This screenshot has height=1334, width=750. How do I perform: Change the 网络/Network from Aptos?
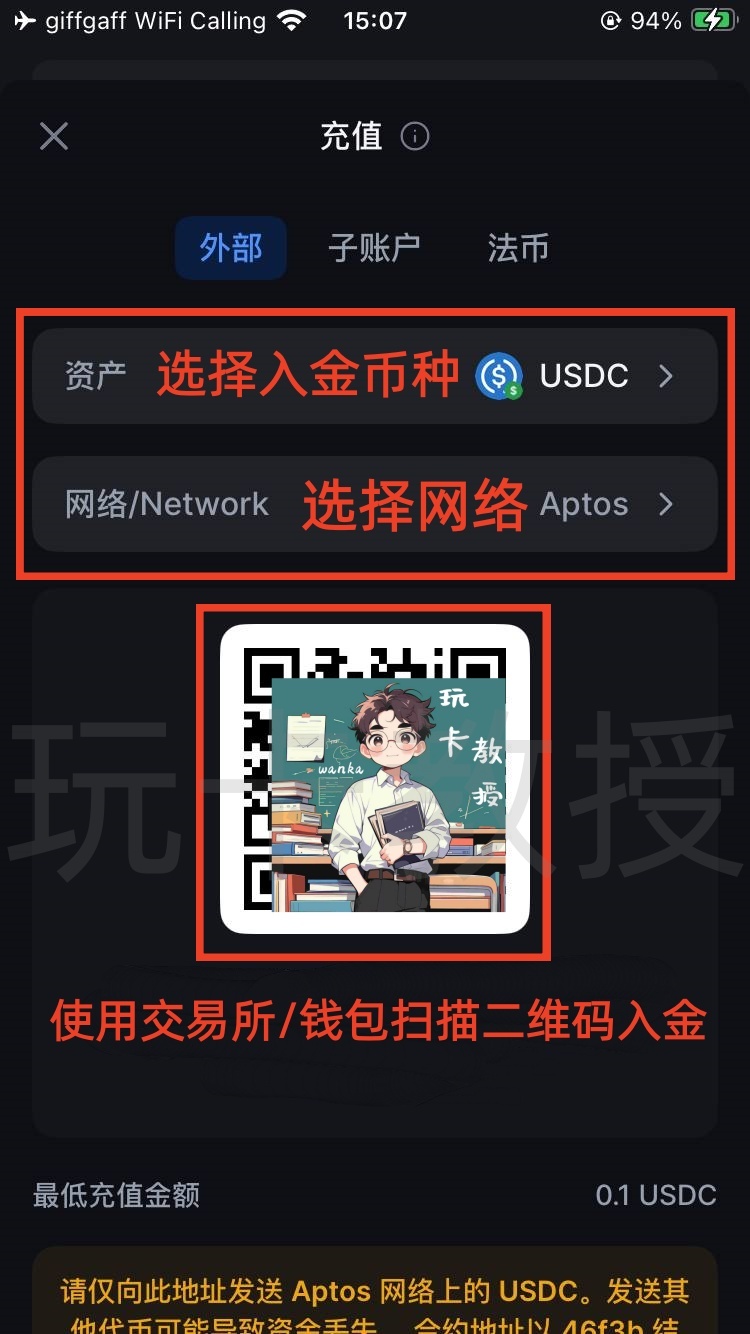coord(375,504)
